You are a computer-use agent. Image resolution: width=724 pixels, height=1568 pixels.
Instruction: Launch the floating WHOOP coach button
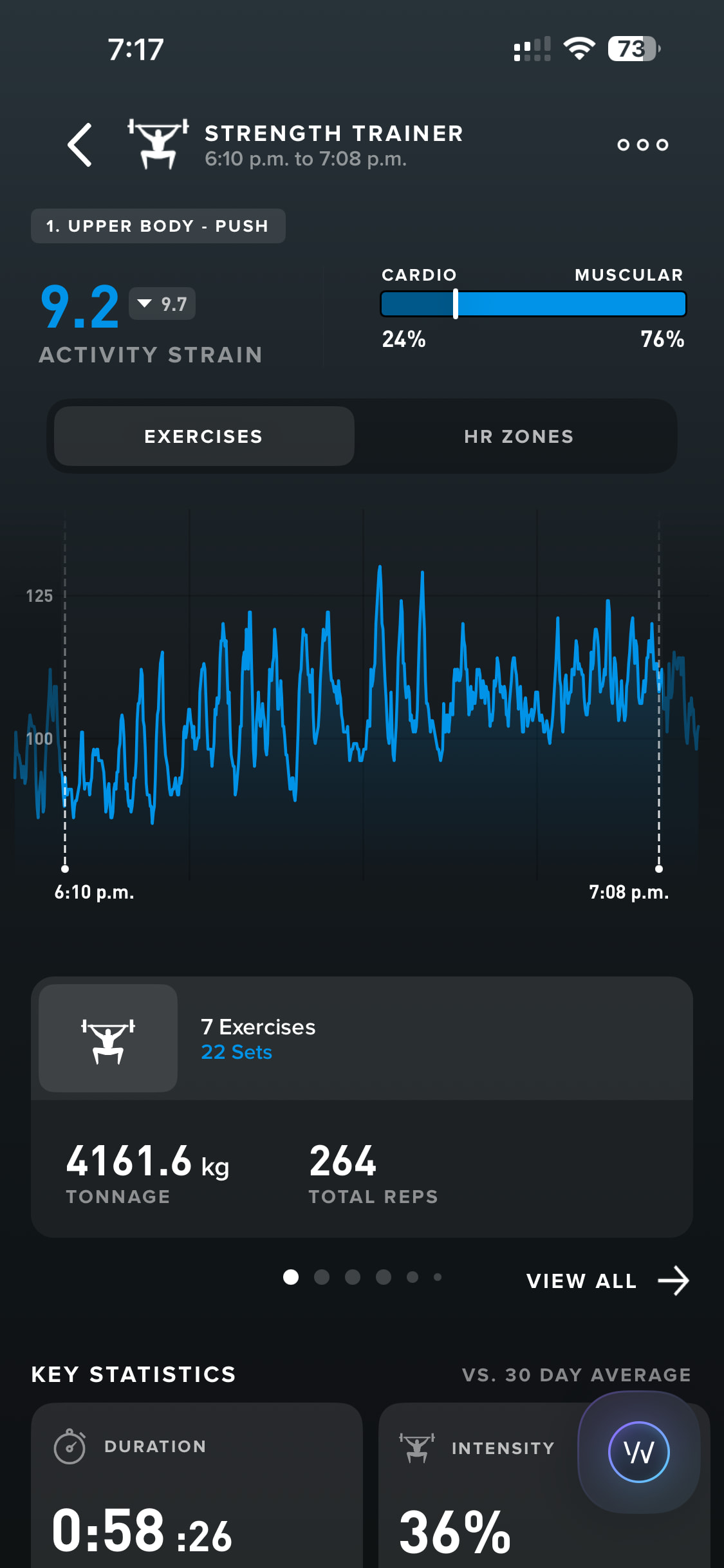(639, 1452)
